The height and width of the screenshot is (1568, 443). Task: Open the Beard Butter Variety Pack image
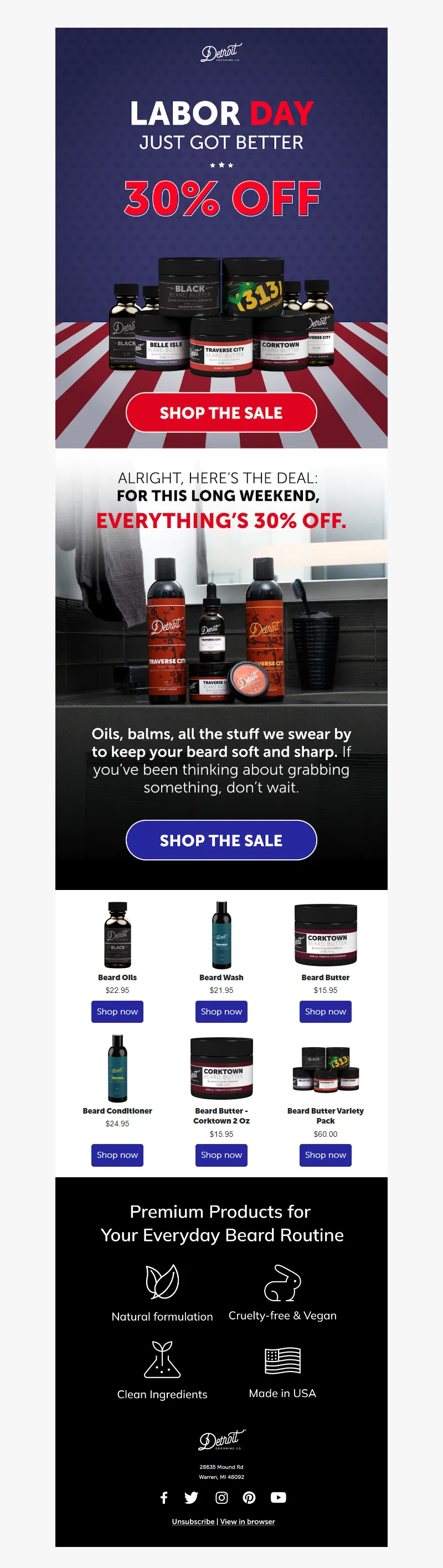pos(326,1069)
